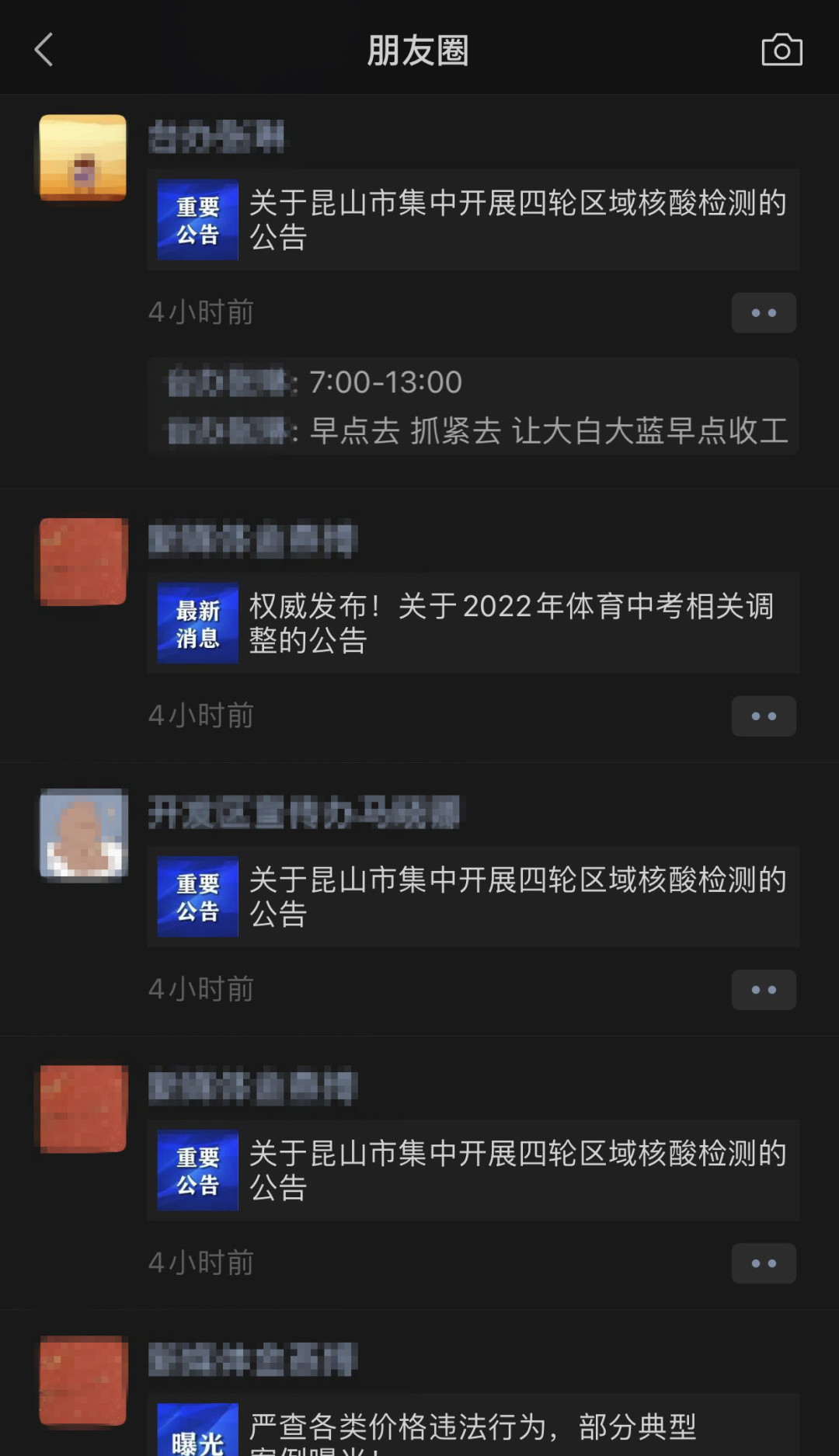Open profile of 开发区宣传办 poster avatar
Viewport: 839px width, 1456px height.
coord(84,834)
